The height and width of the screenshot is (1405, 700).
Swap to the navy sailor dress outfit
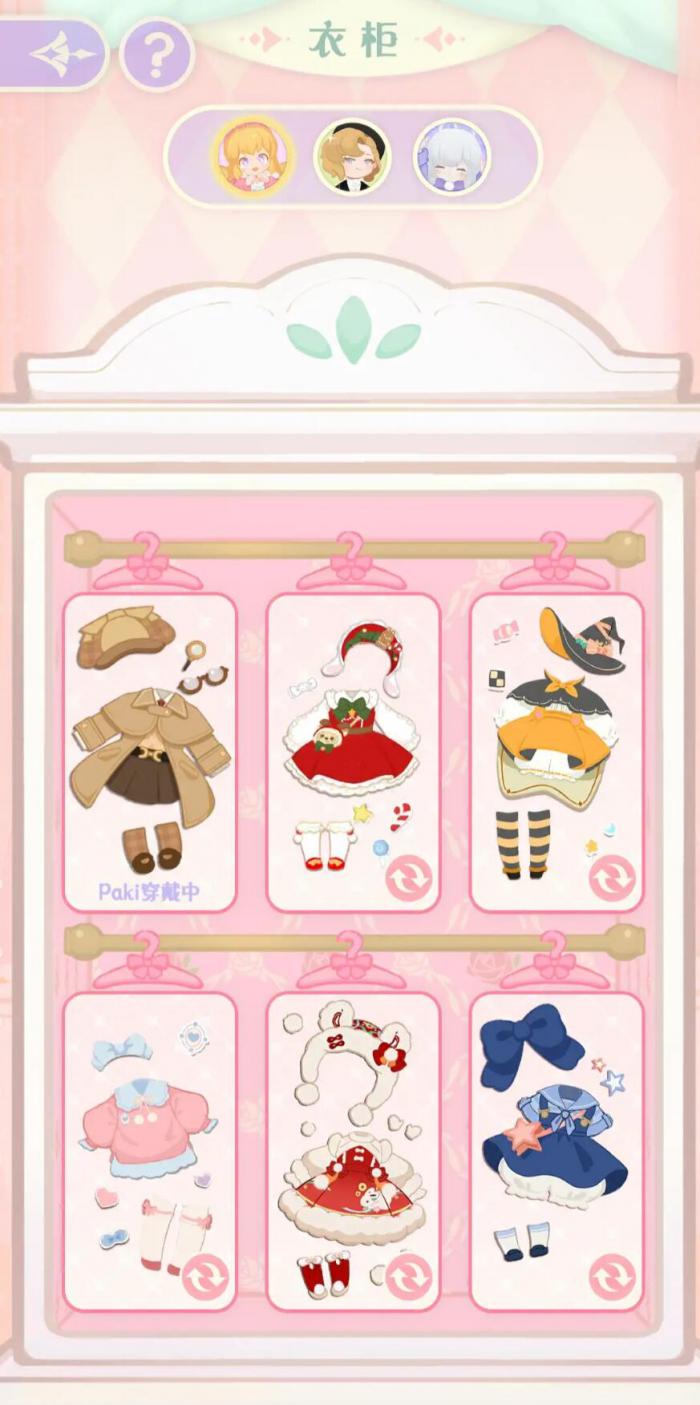(x=612, y=1277)
